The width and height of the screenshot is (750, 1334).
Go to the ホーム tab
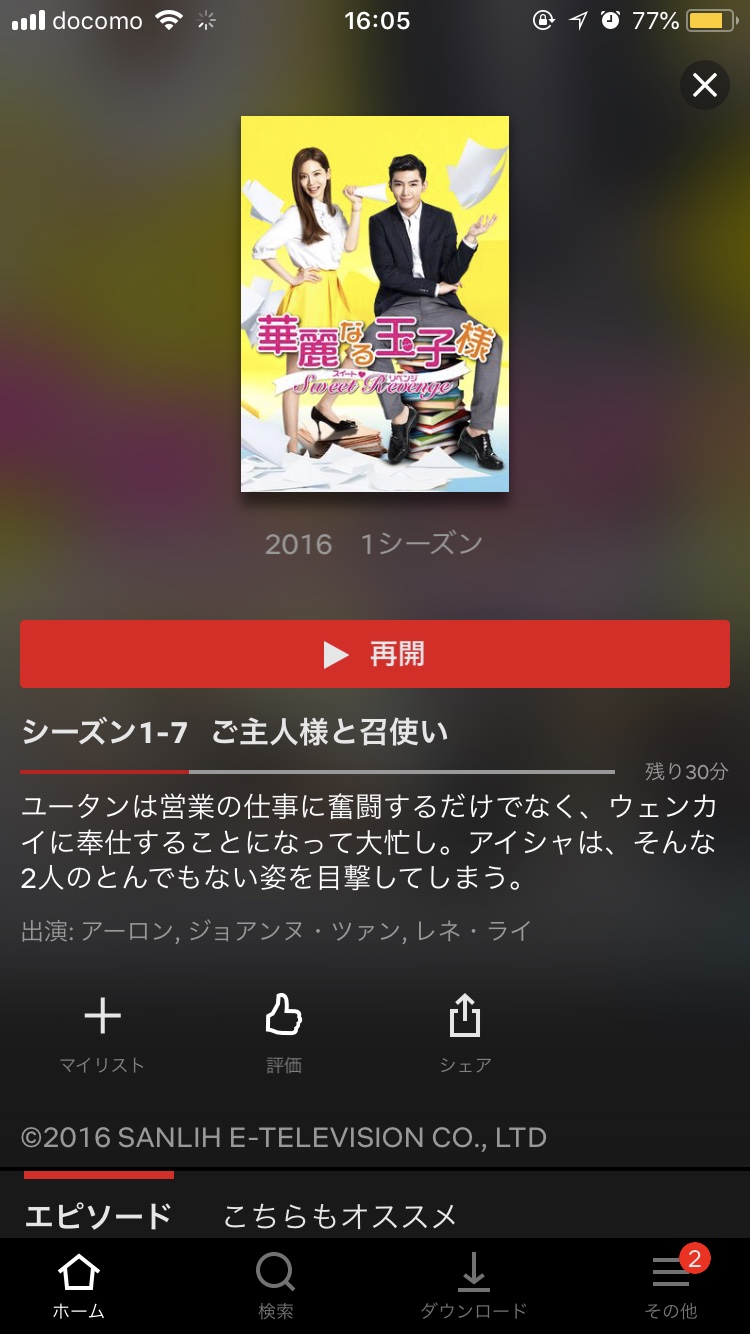point(78,1286)
